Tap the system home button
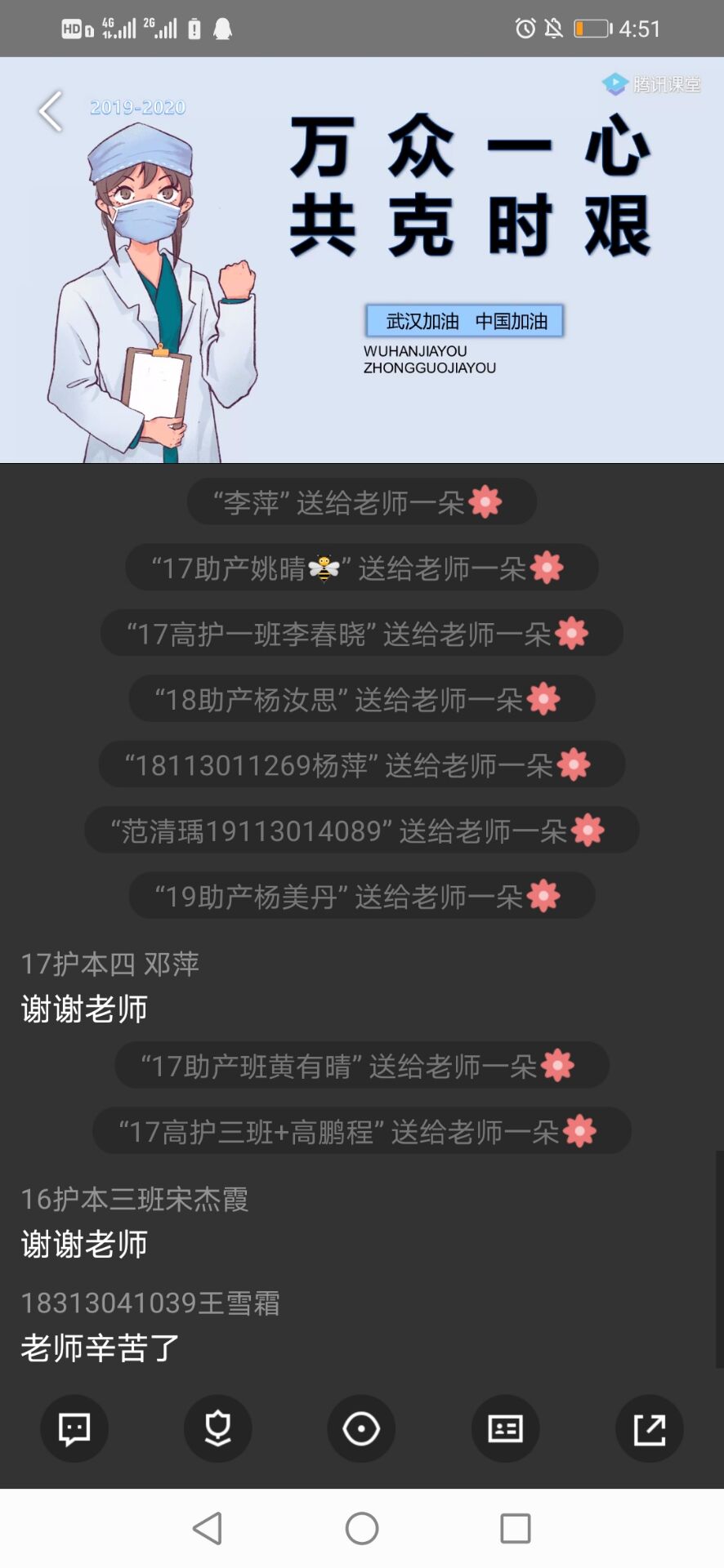 tap(362, 1528)
